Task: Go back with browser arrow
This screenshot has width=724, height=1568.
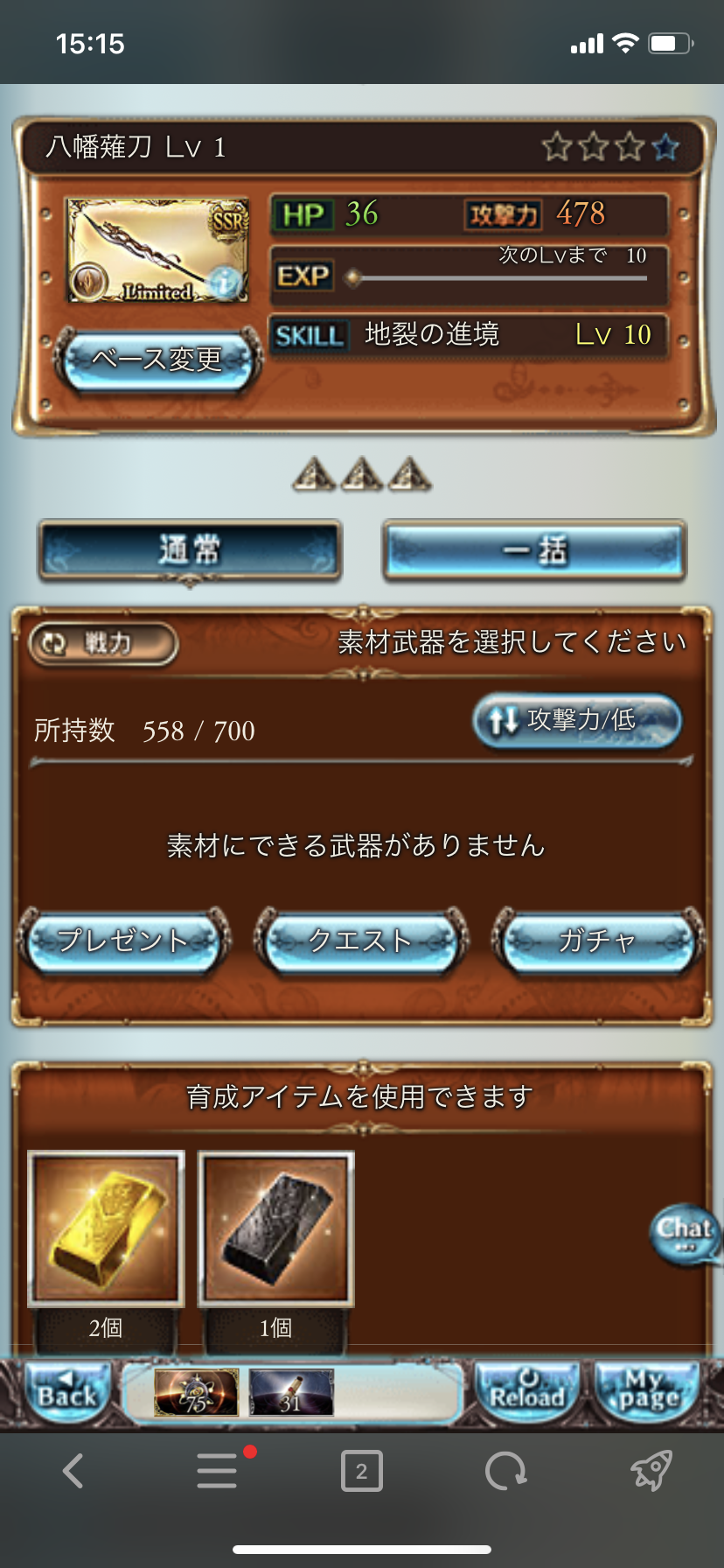Action: [x=73, y=1471]
